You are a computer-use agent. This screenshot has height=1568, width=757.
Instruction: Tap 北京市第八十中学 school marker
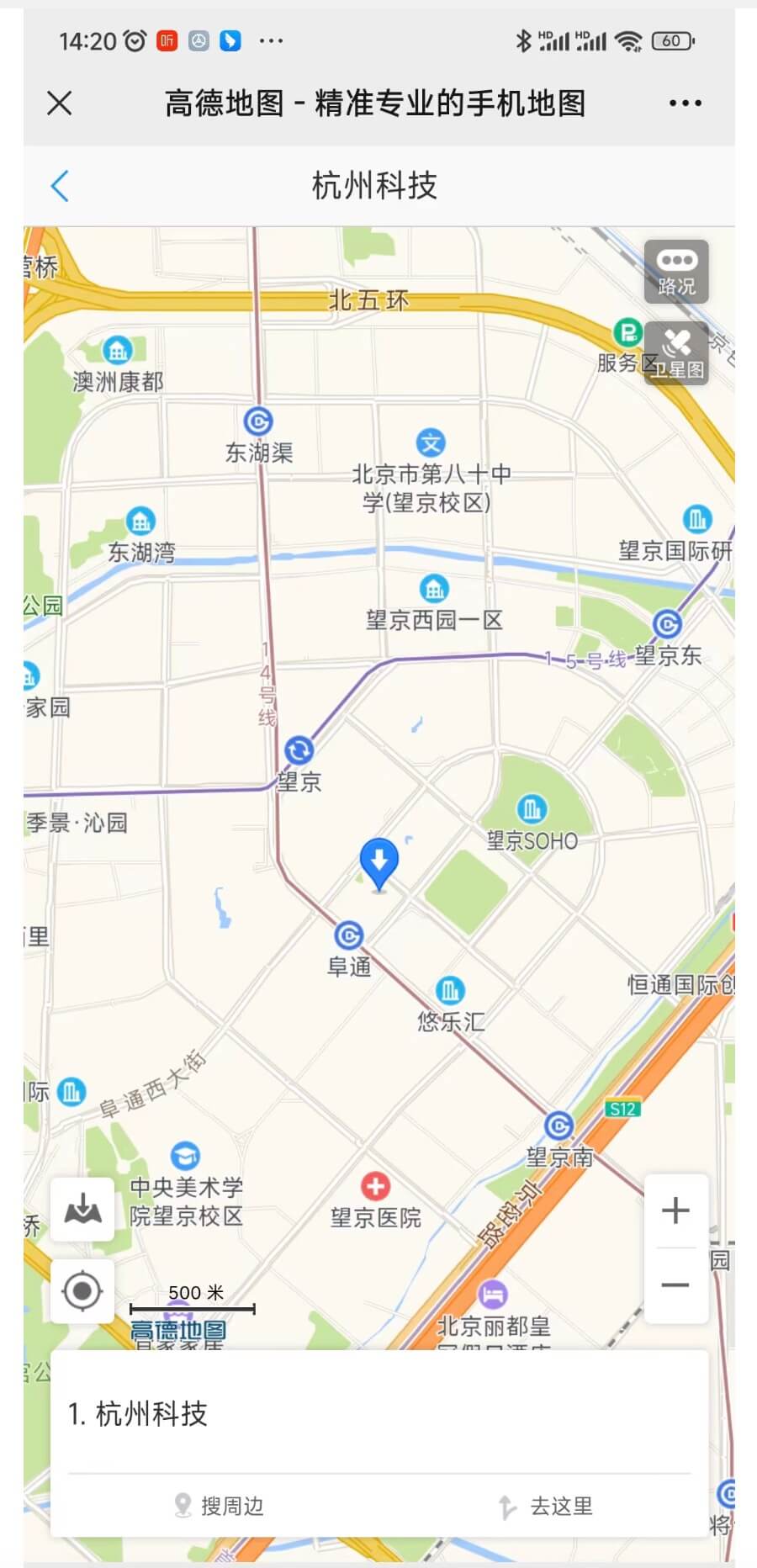pos(431,442)
